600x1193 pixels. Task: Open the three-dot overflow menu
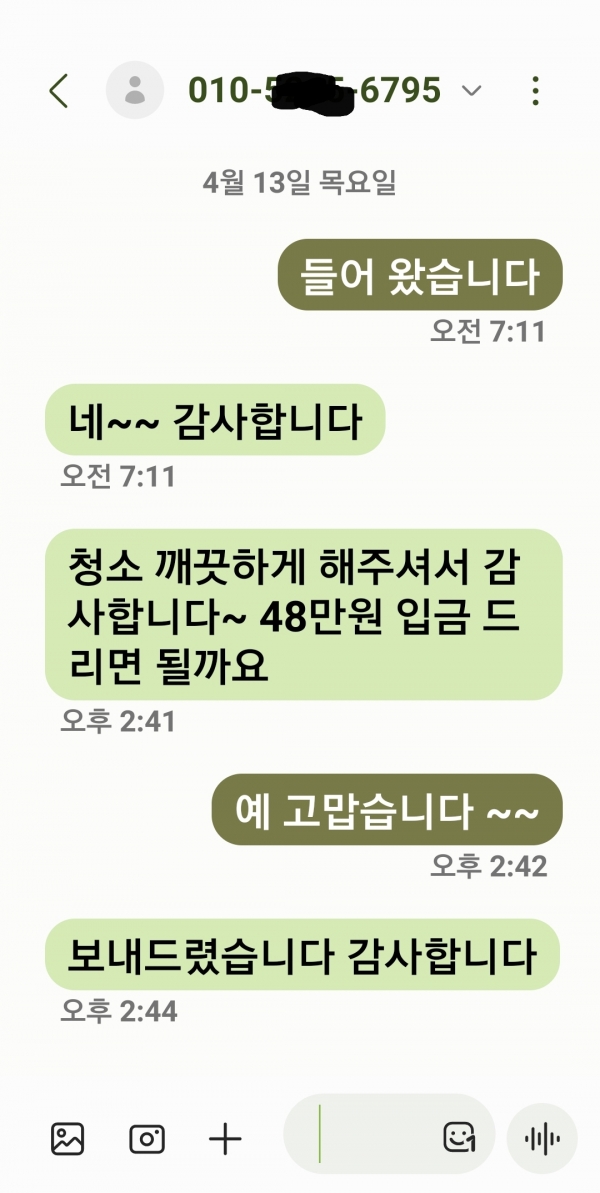point(536,91)
